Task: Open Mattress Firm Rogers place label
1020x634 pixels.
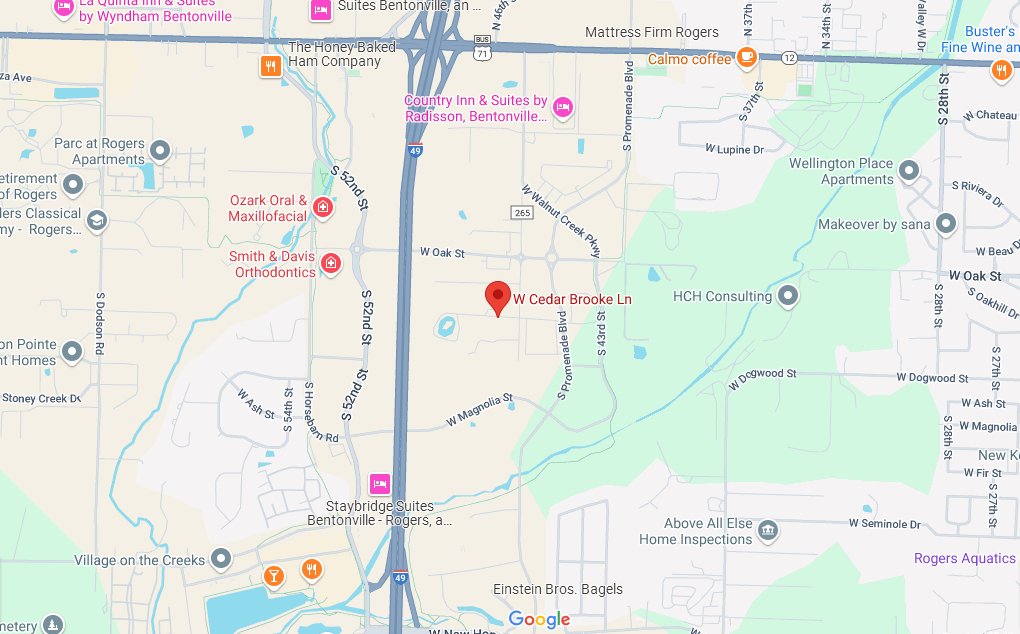Action: [651, 32]
